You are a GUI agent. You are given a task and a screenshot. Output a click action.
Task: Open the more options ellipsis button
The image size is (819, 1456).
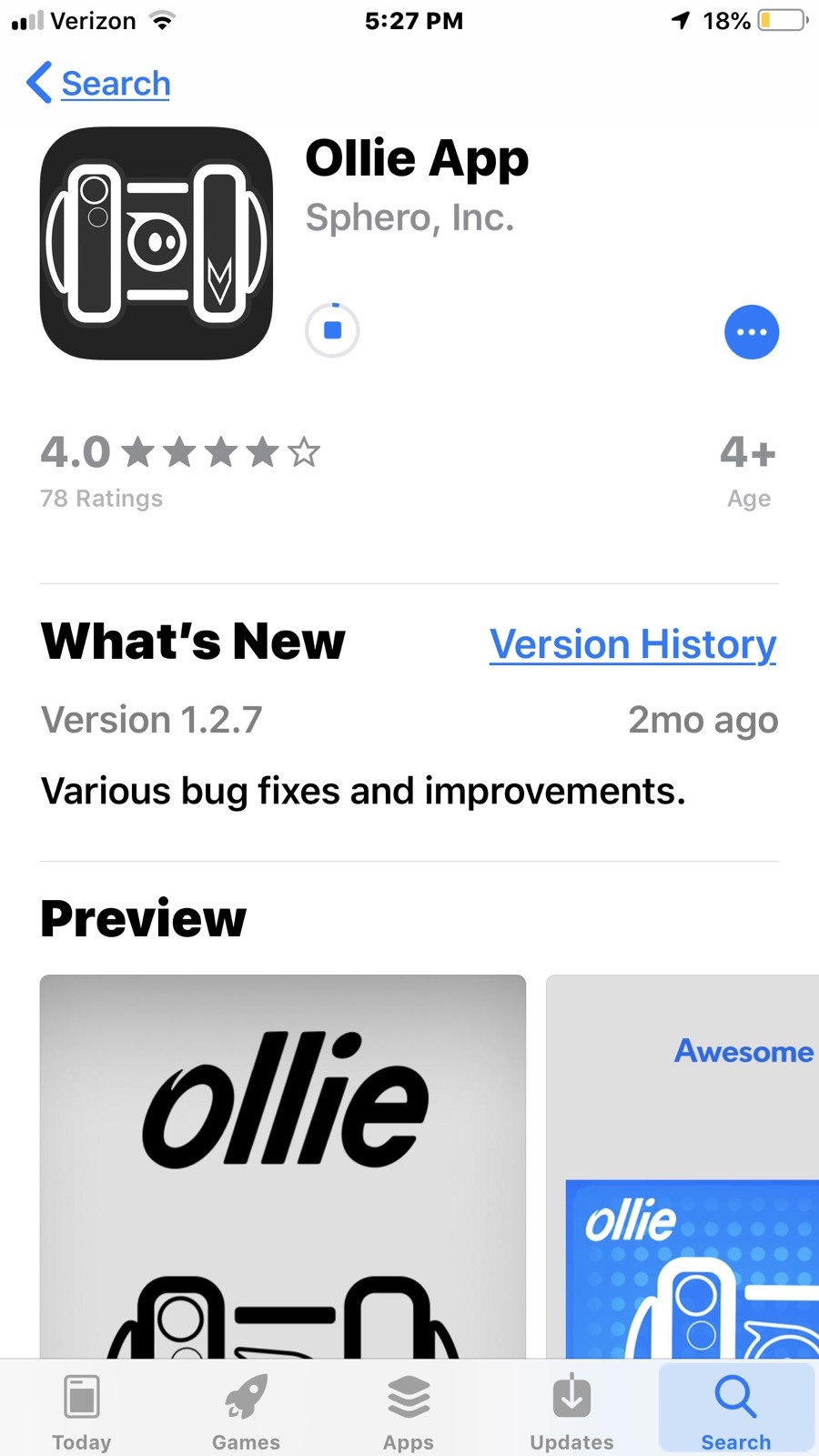[x=752, y=332]
